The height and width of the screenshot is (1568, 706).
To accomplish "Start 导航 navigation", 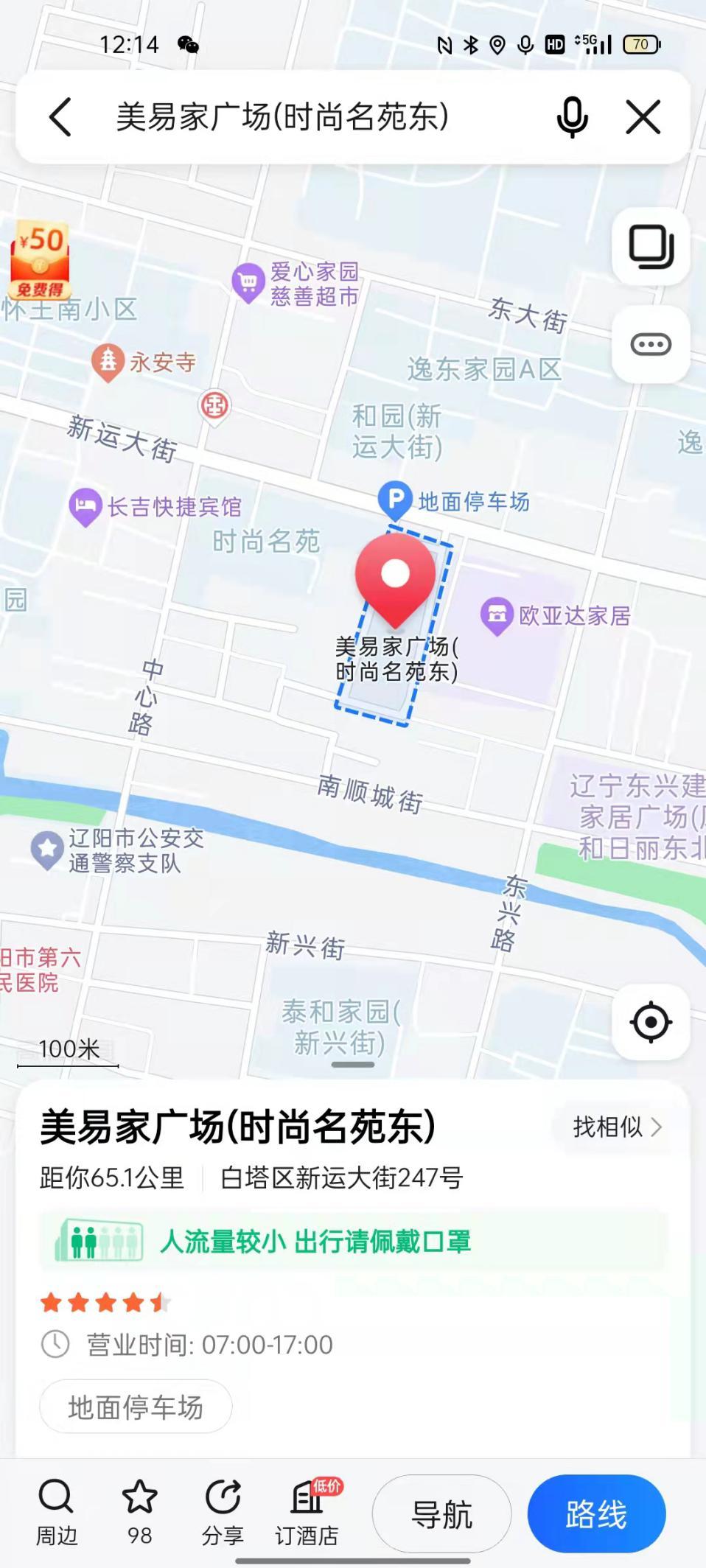I will coord(441,1514).
